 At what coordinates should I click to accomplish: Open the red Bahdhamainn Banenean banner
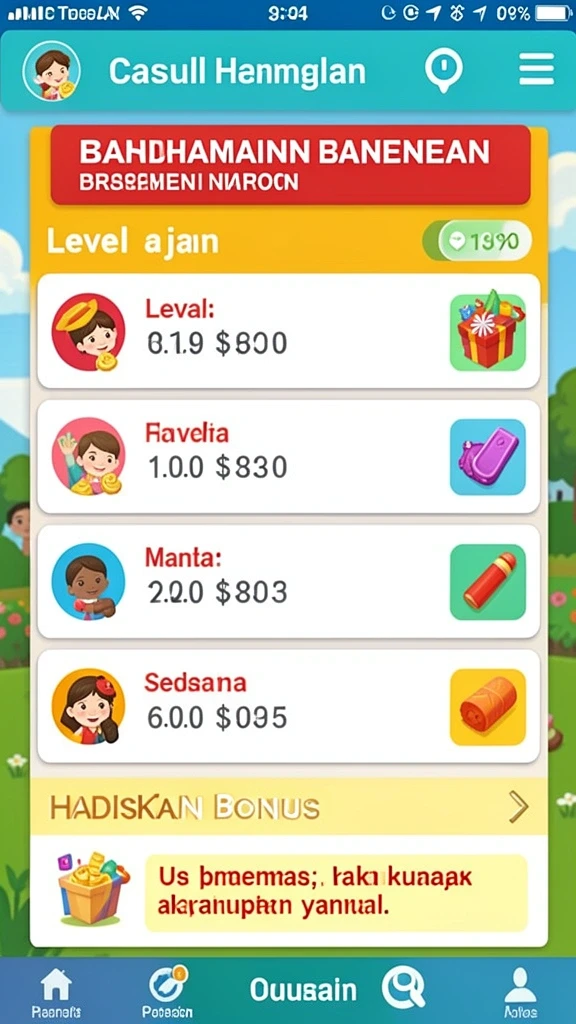point(291,165)
